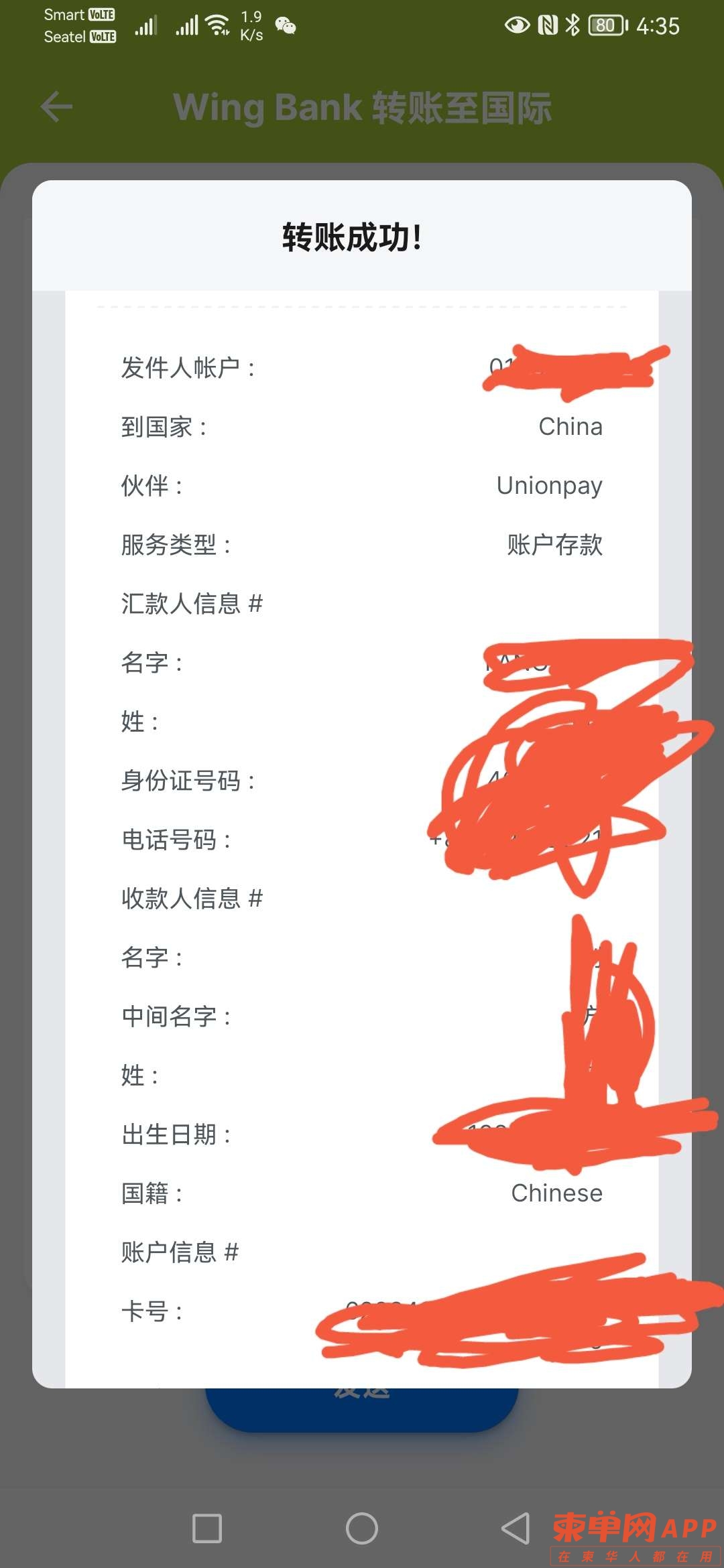Go to the home screen
The height and width of the screenshot is (1568, 724).
(362, 1529)
